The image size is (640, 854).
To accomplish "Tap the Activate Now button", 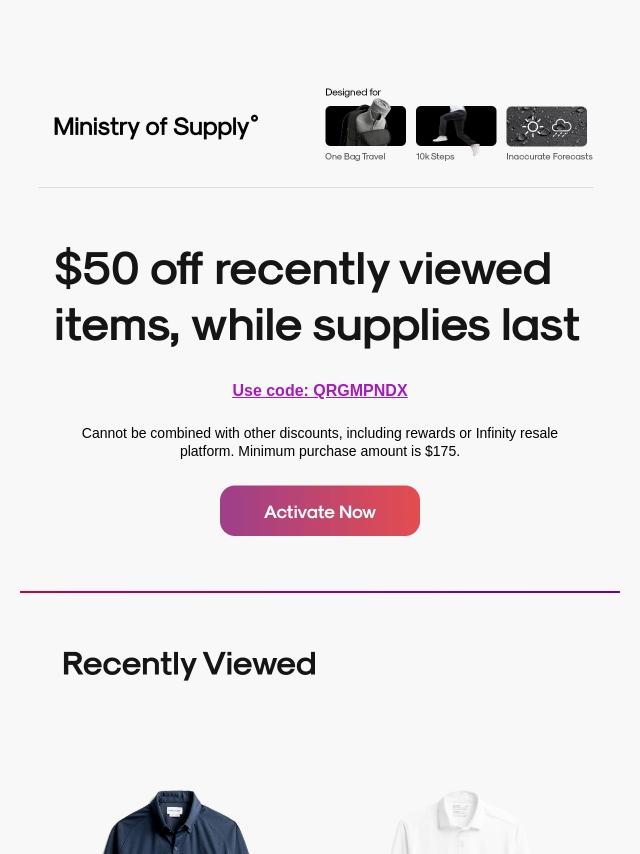I will click(x=320, y=511).
